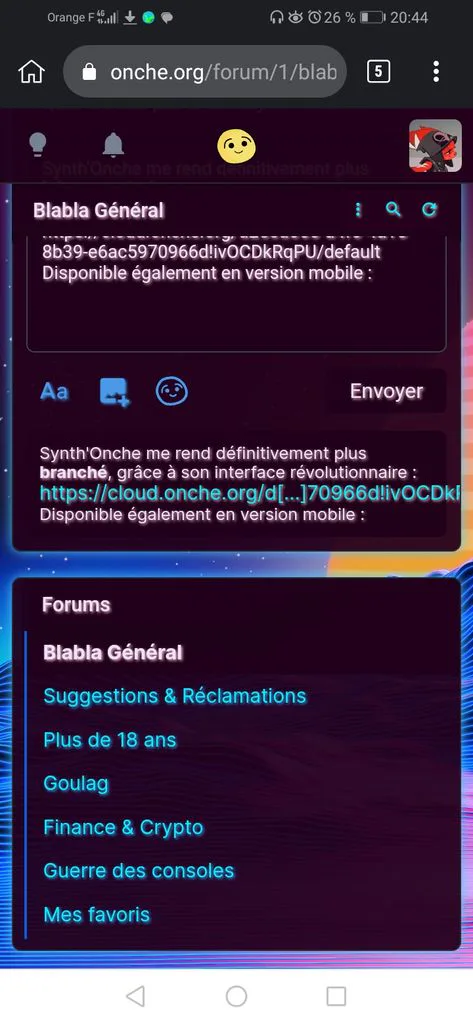Open the browser overflow menu
This screenshot has width=473, height=1024.
436,71
